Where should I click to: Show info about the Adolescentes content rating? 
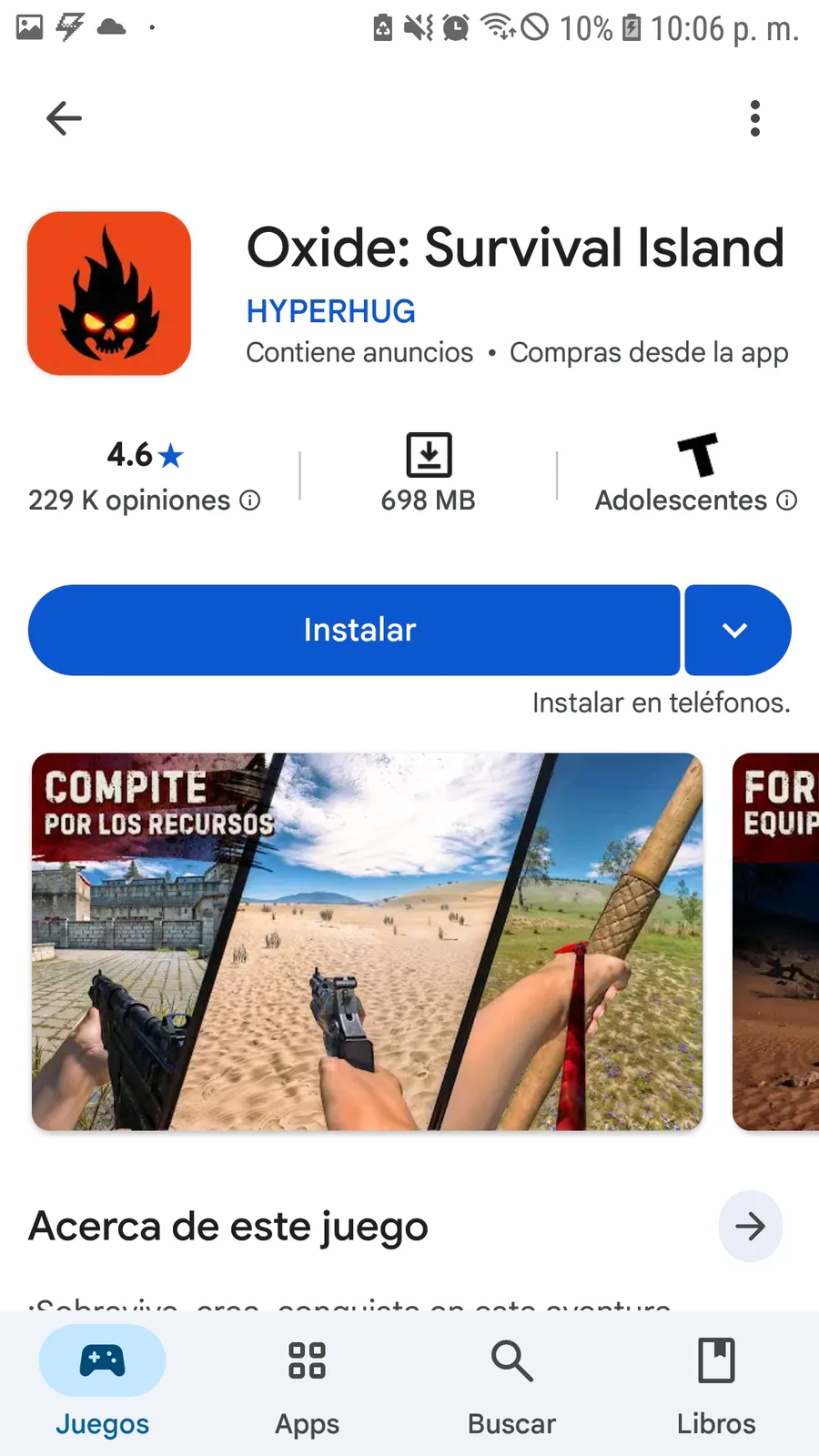787,500
